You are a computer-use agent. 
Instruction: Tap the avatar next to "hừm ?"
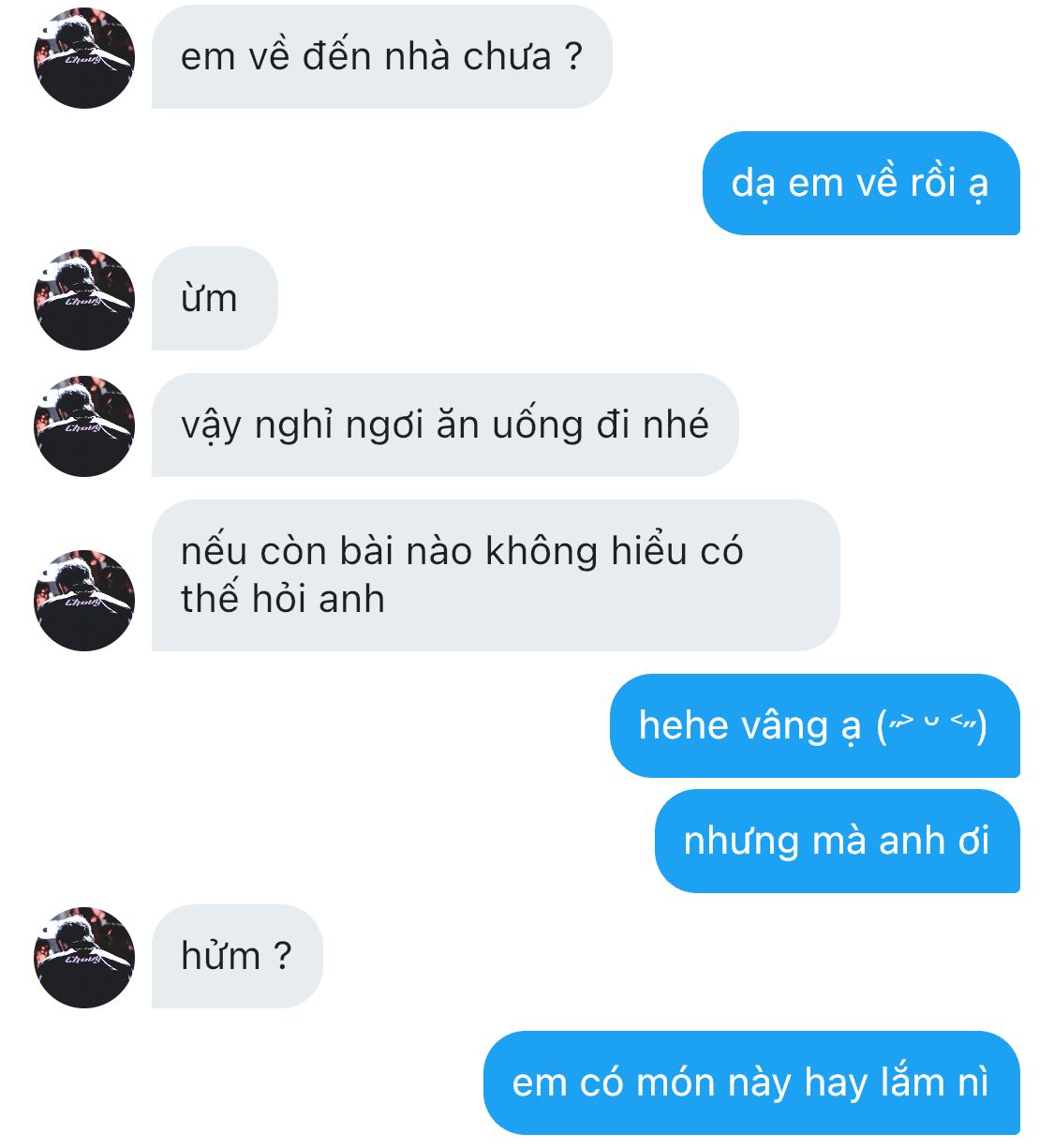pyautogui.click(x=84, y=958)
